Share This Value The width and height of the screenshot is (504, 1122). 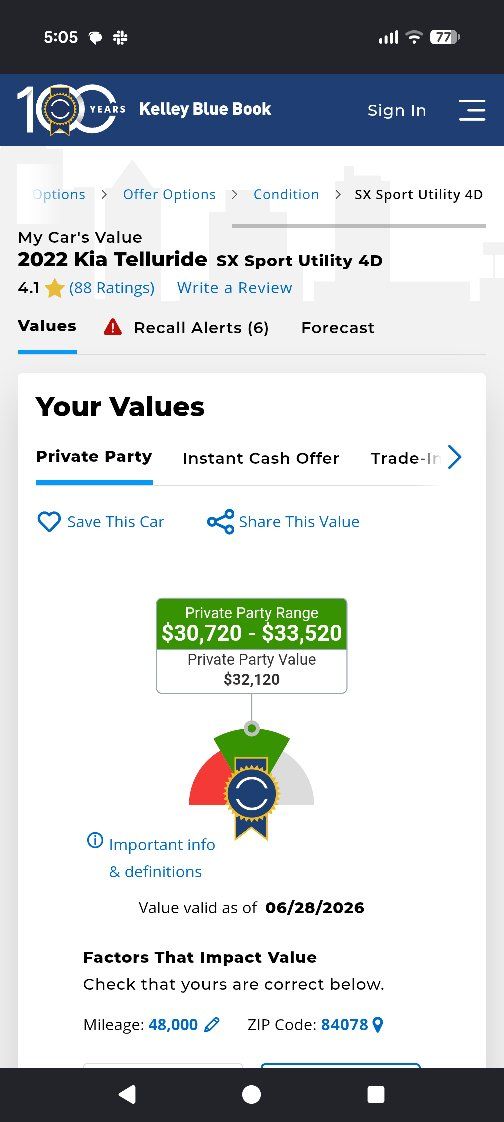pyautogui.click(x=283, y=522)
